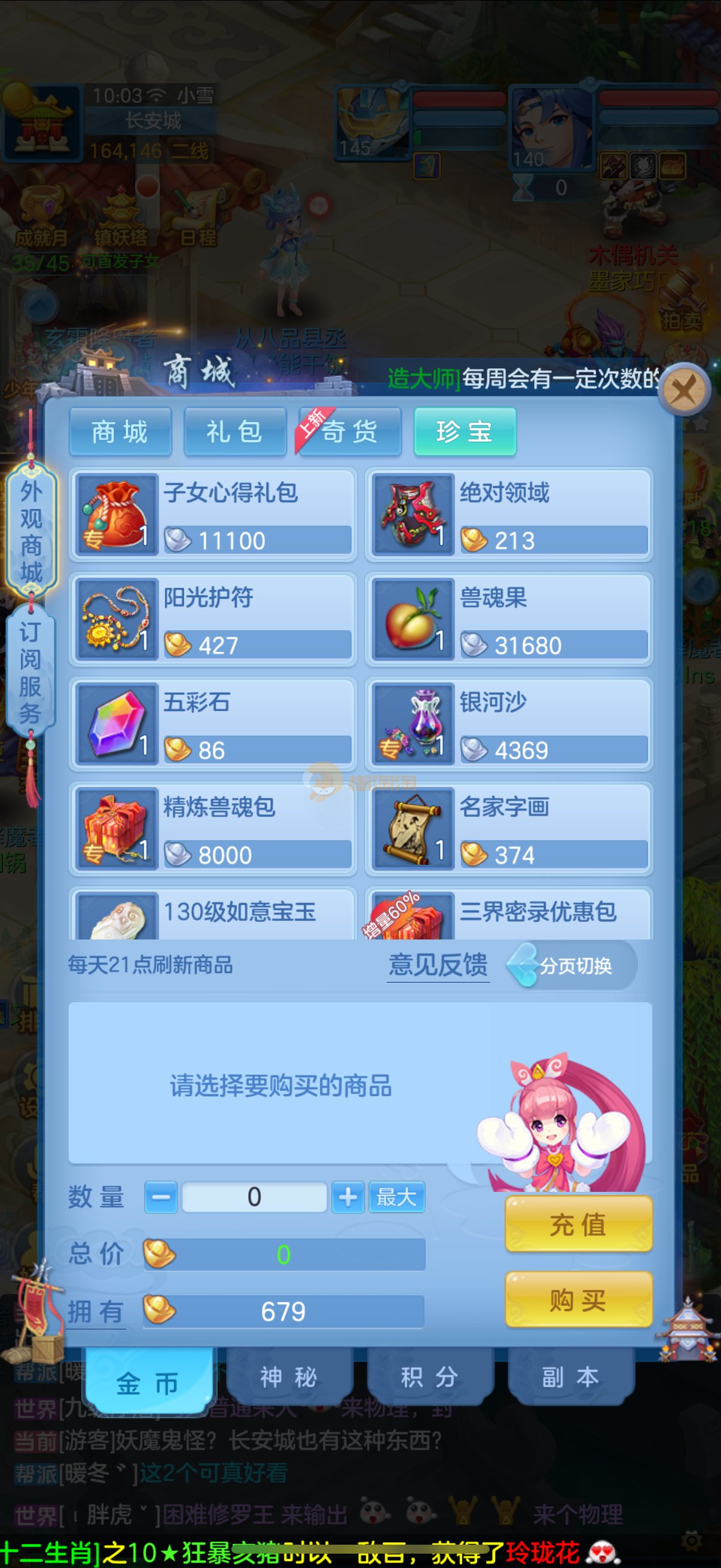The height and width of the screenshot is (1568, 721).
Task: Close the 商城 shop window
Action: 684,389
